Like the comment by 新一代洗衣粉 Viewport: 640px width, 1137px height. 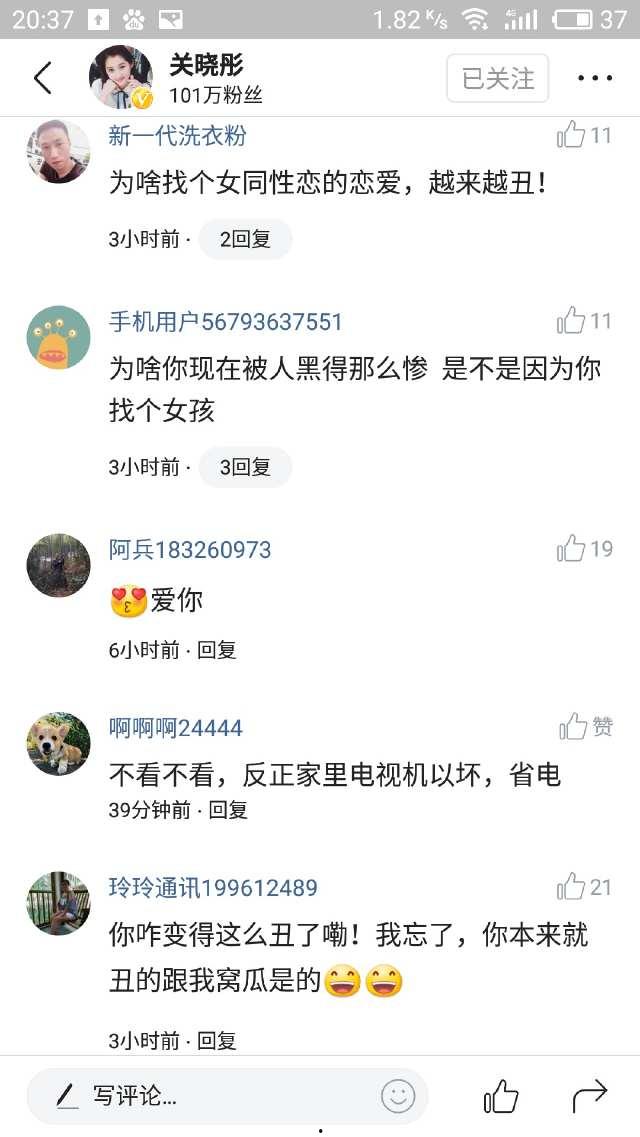coord(572,135)
